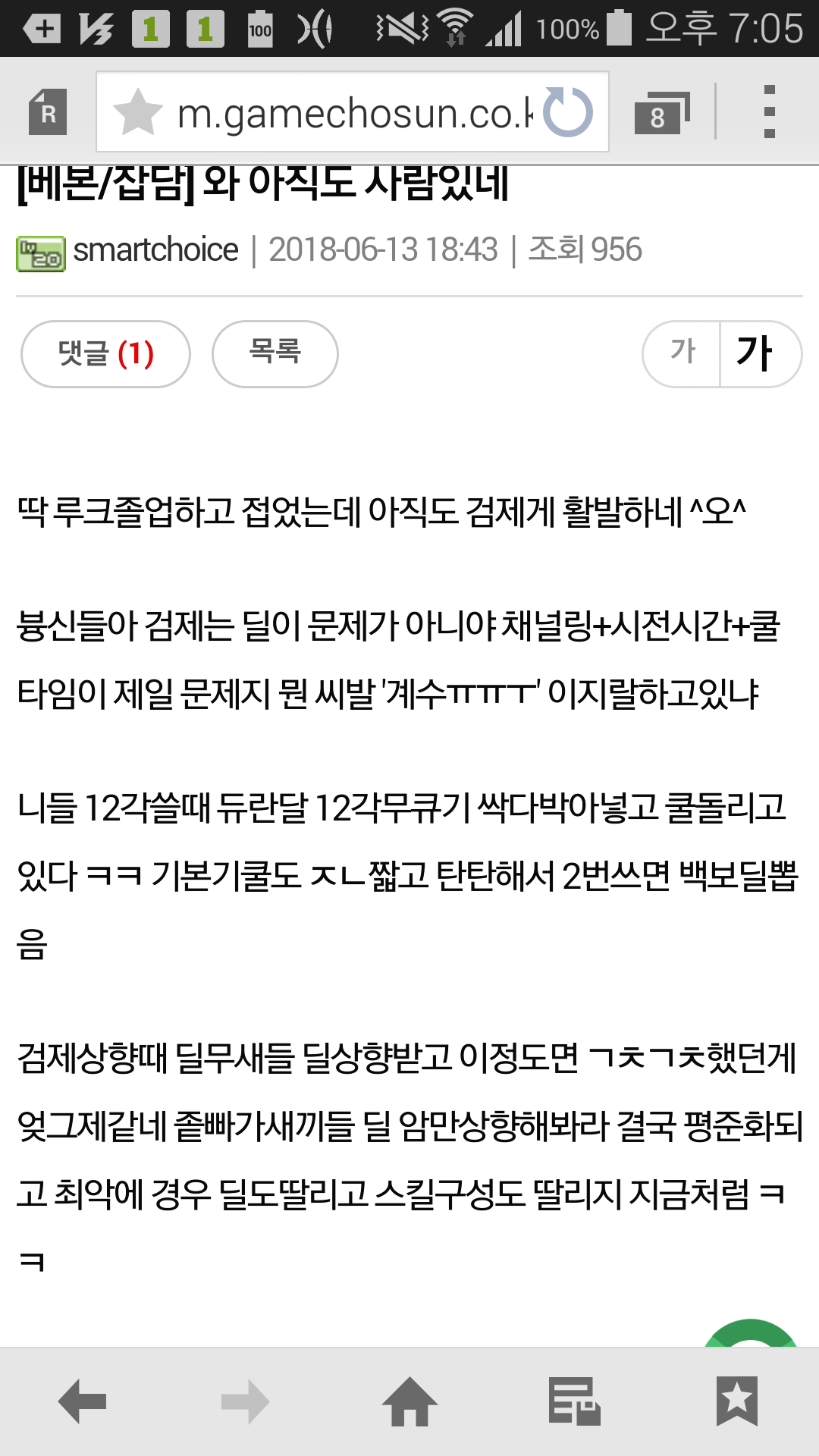Open the browser tabs switcher showing 8
Screen dimensions: 819x1456
click(661, 112)
